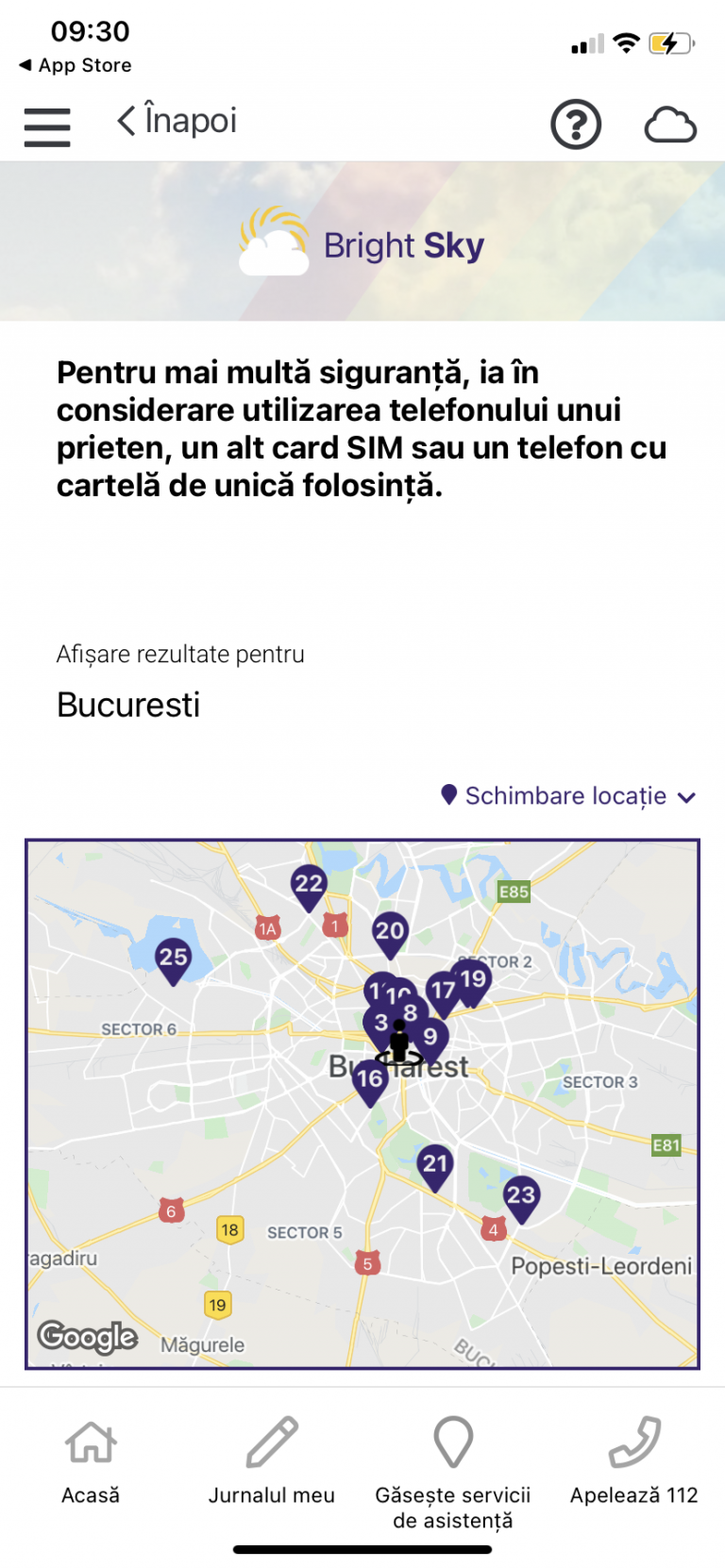Select map pin number 16
This screenshot has height=1568, width=725.
click(369, 1079)
